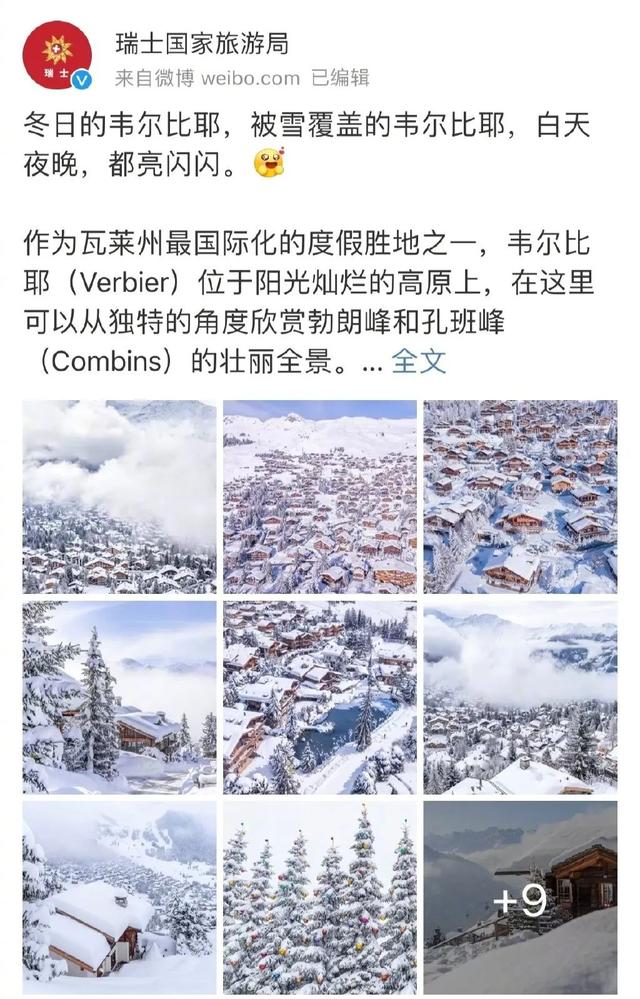Expand the post with 全文 link
640x999 pixels.
tap(418, 360)
